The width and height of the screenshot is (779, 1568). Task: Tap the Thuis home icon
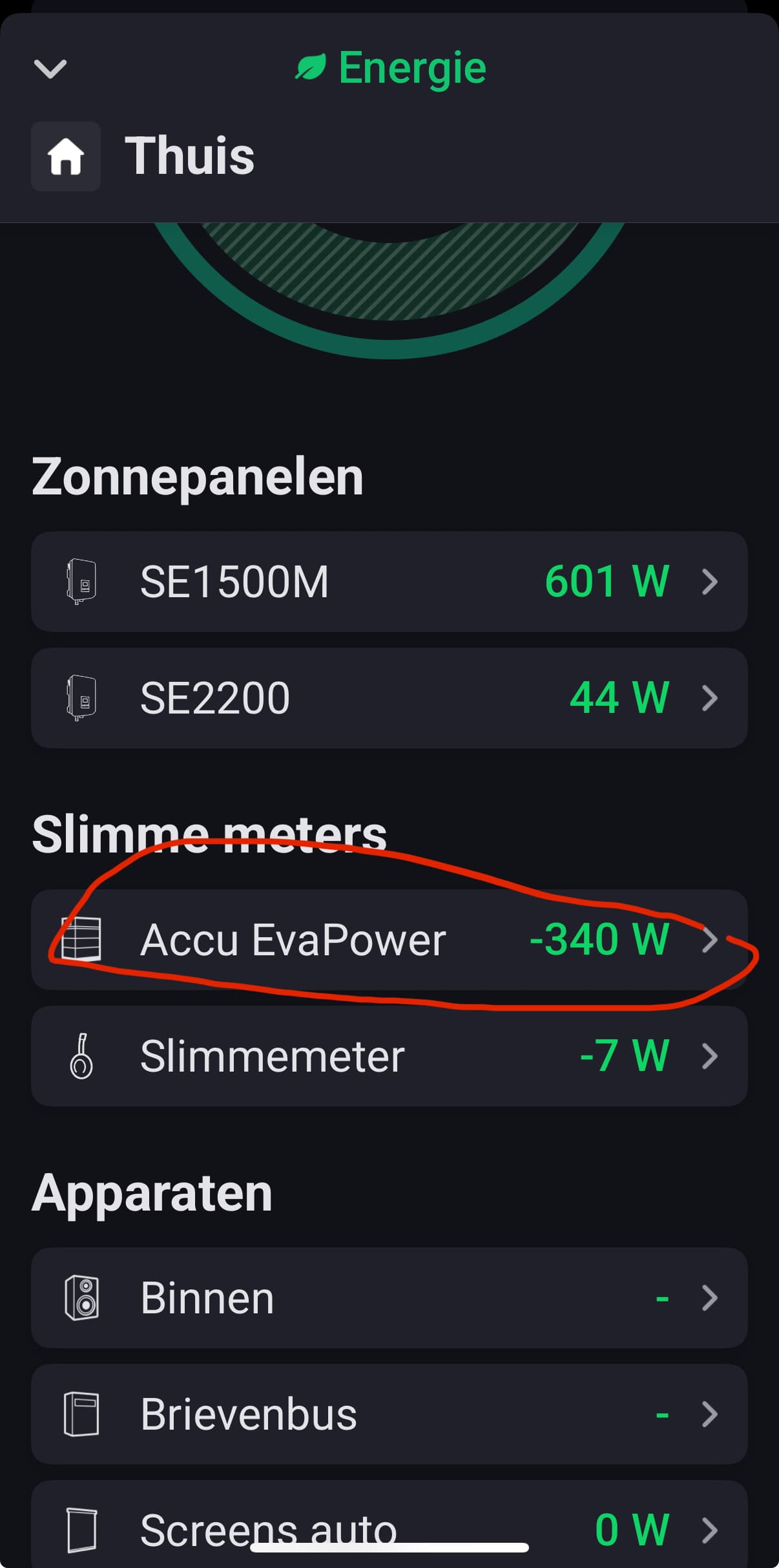[66, 156]
